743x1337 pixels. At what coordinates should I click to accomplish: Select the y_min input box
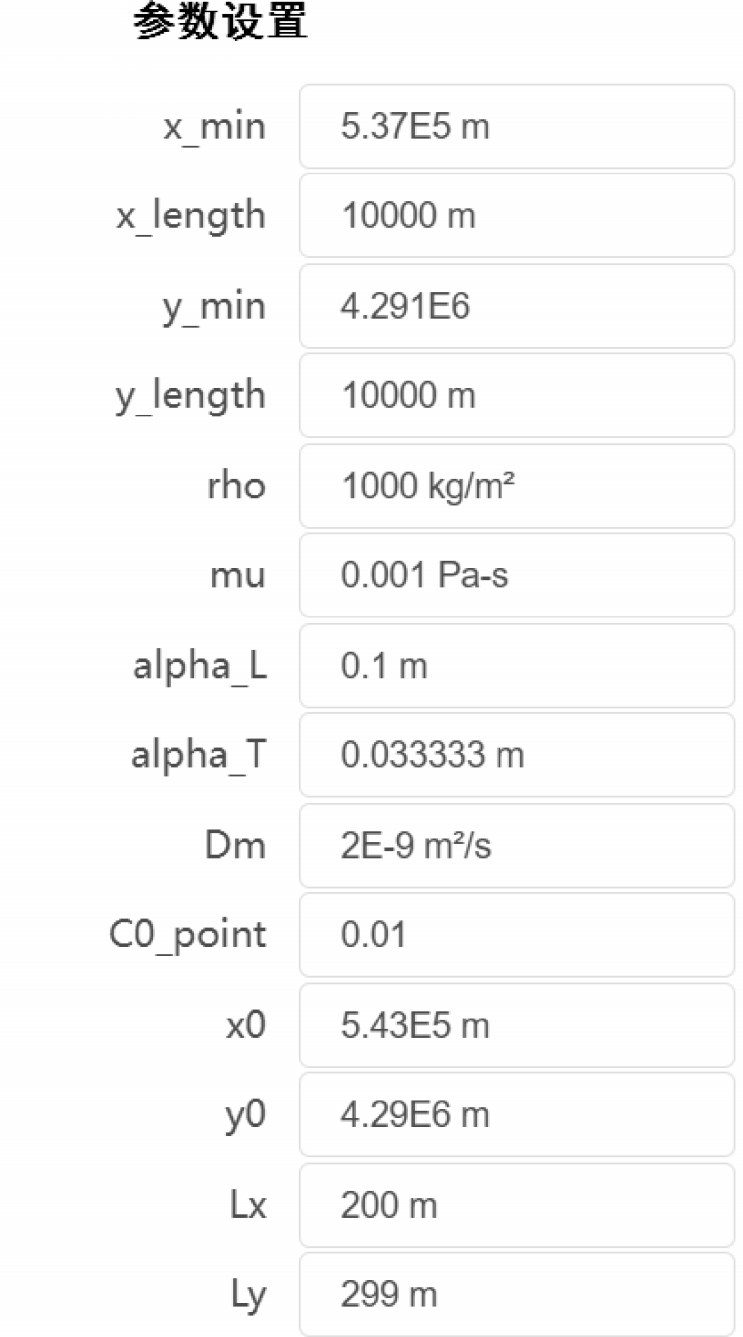tap(517, 306)
